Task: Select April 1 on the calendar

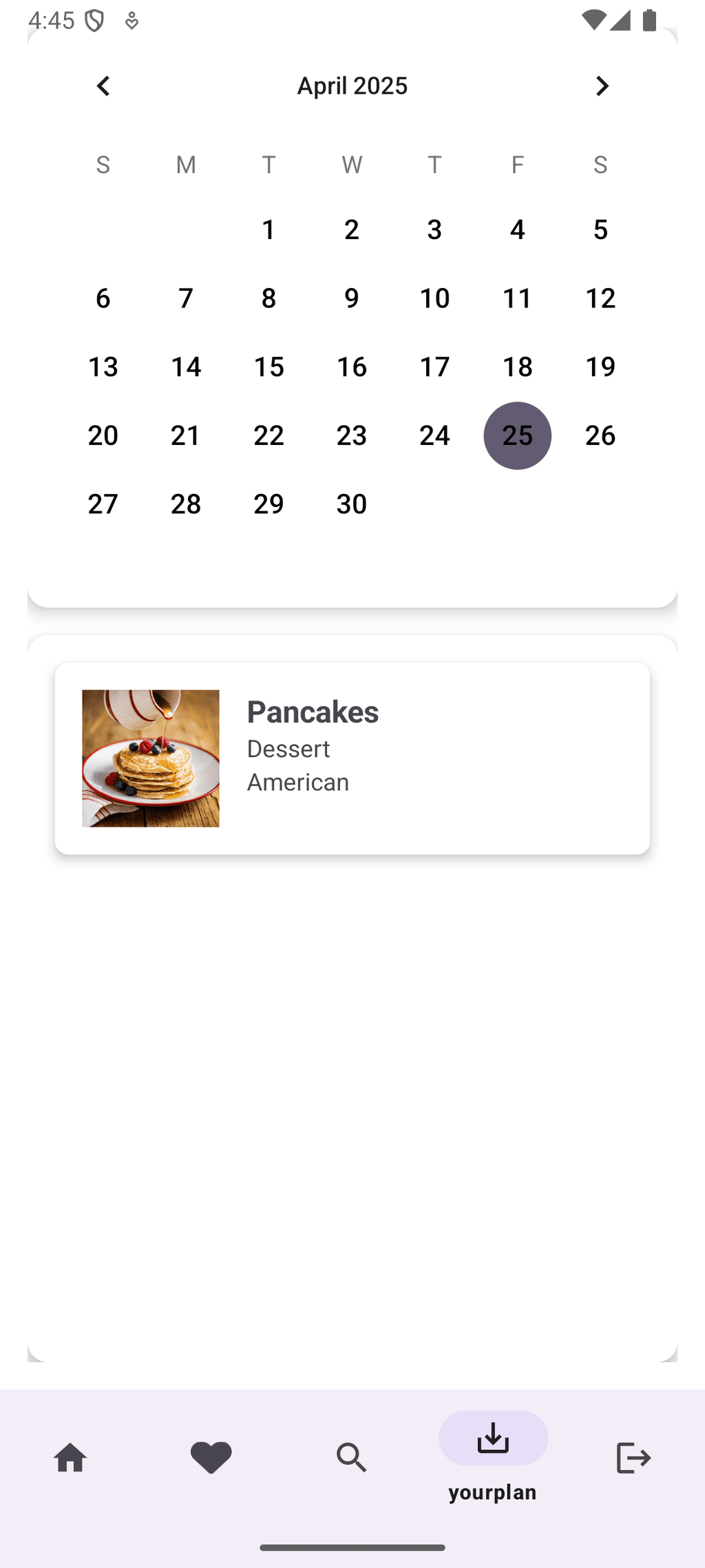Action: click(269, 229)
